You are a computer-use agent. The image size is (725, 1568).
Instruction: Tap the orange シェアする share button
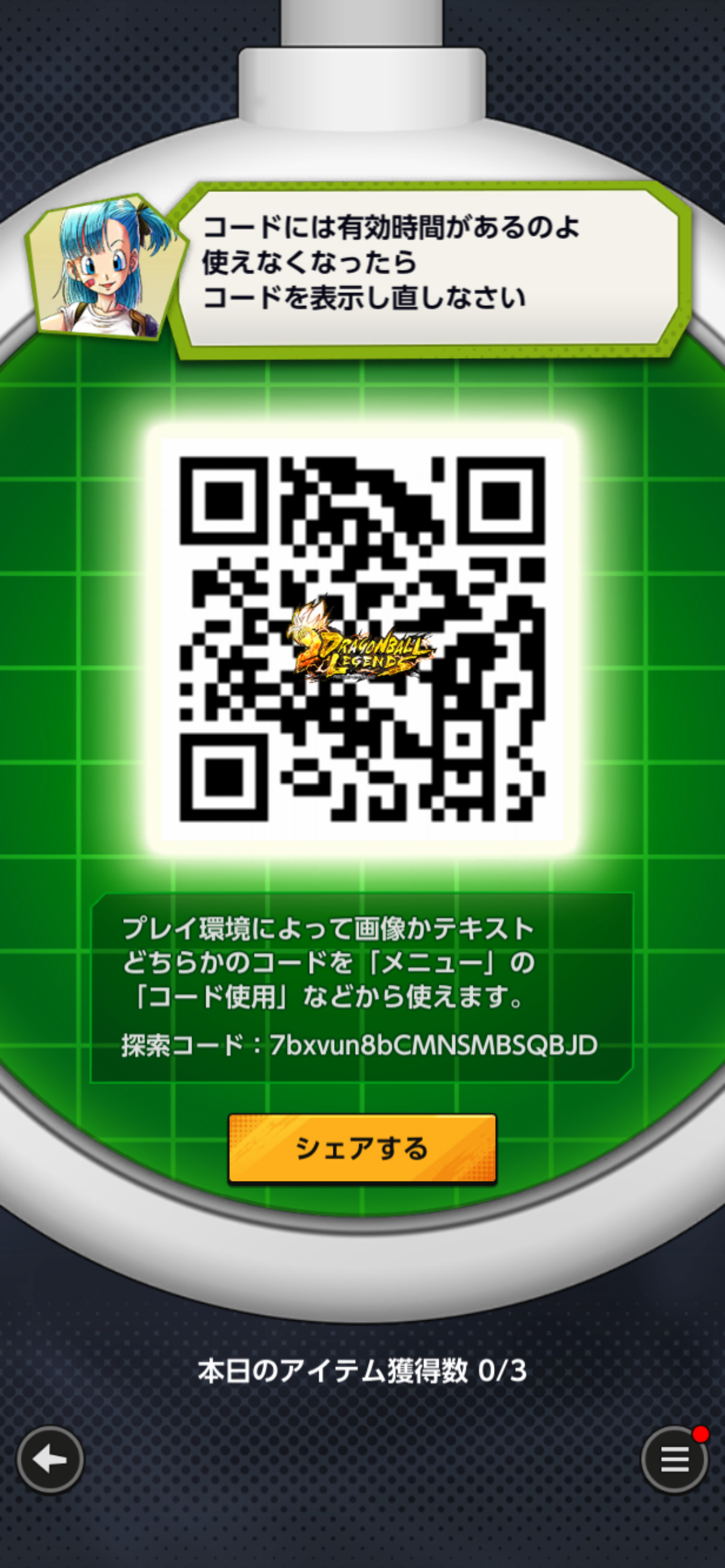point(362,1149)
